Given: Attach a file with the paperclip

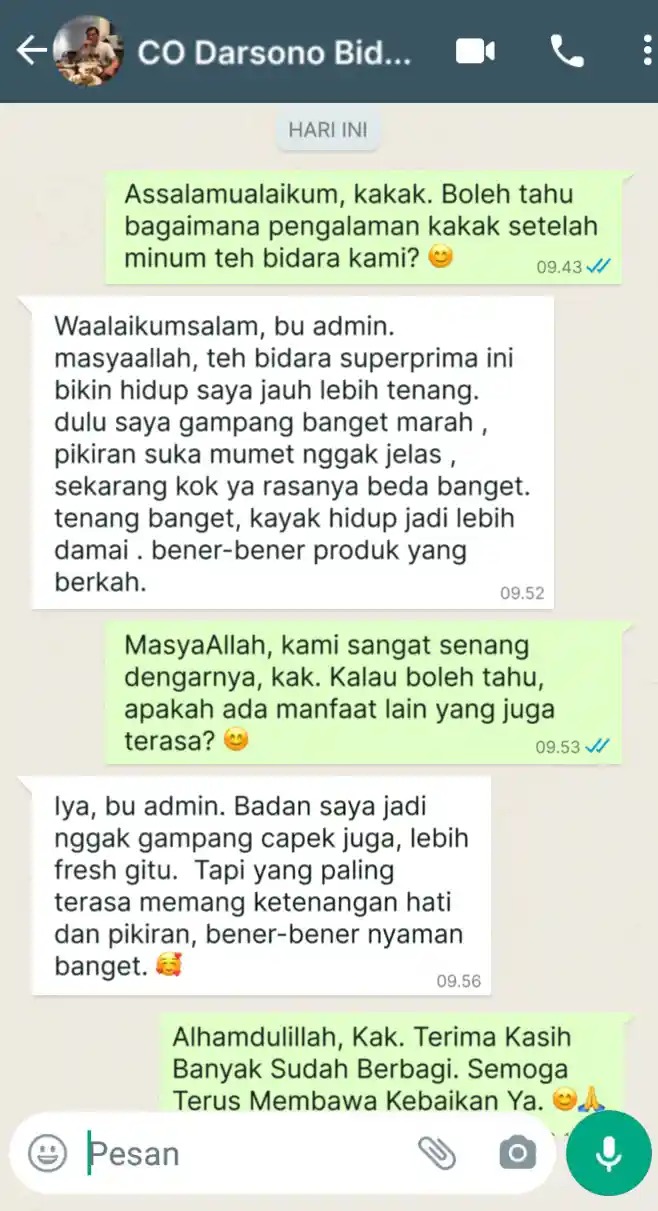Looking at the screenshot, I should pyautogui.click(x=436, y=1153).
